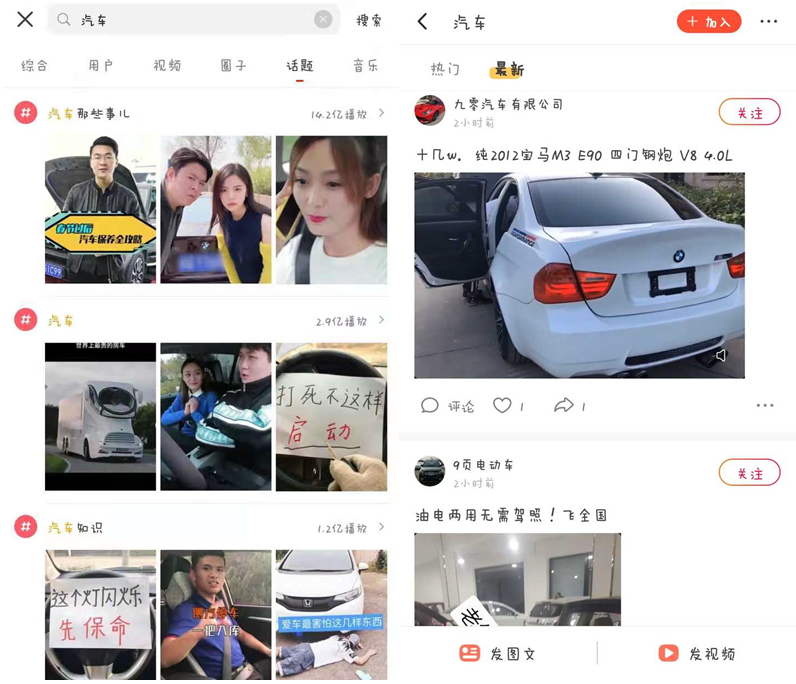The height and width of the screenshot is (684, 796).
Task: Open the 汽车知识 topic
Action: [x=75, y=527]
